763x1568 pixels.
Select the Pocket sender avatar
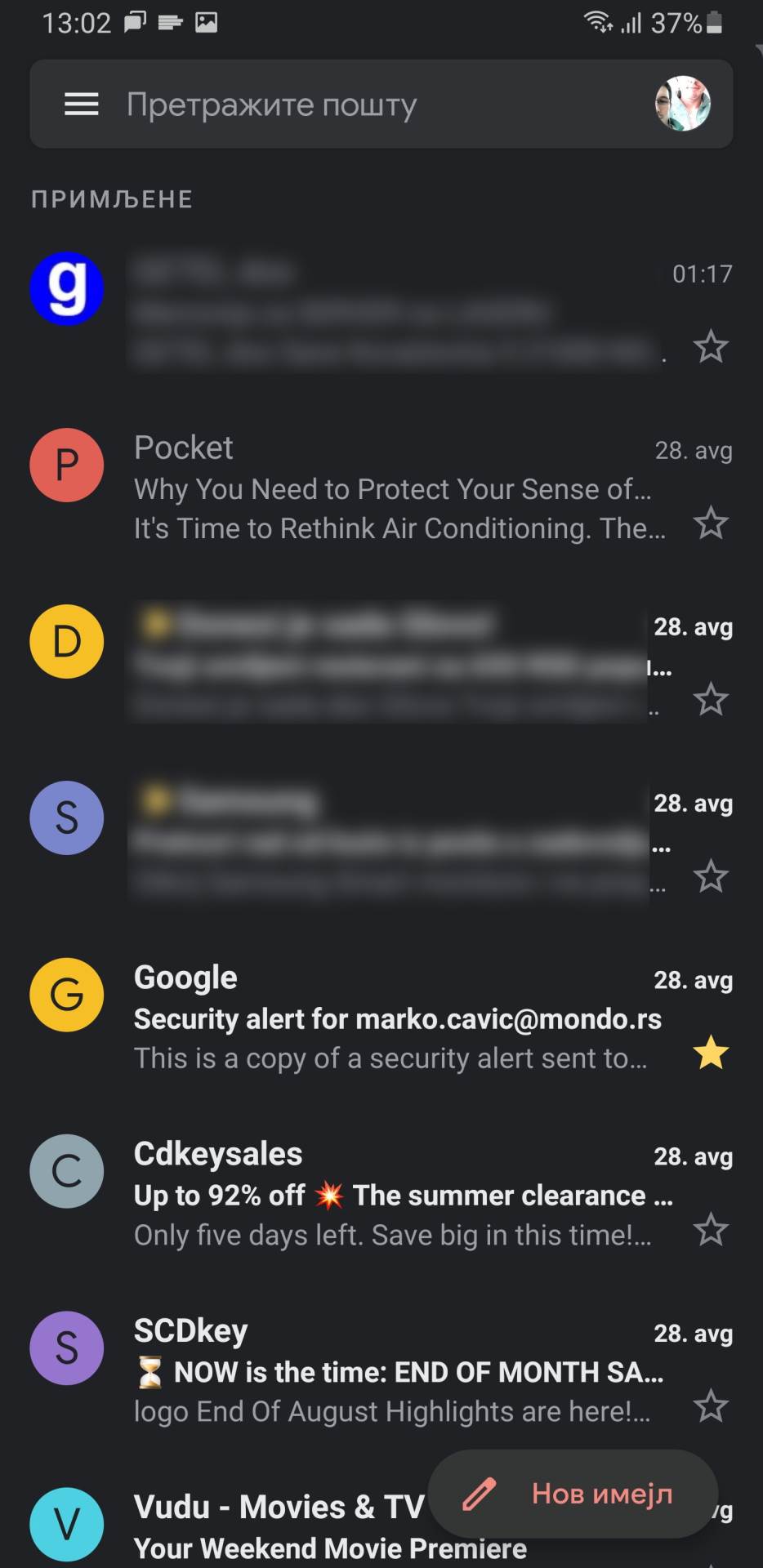66,465
